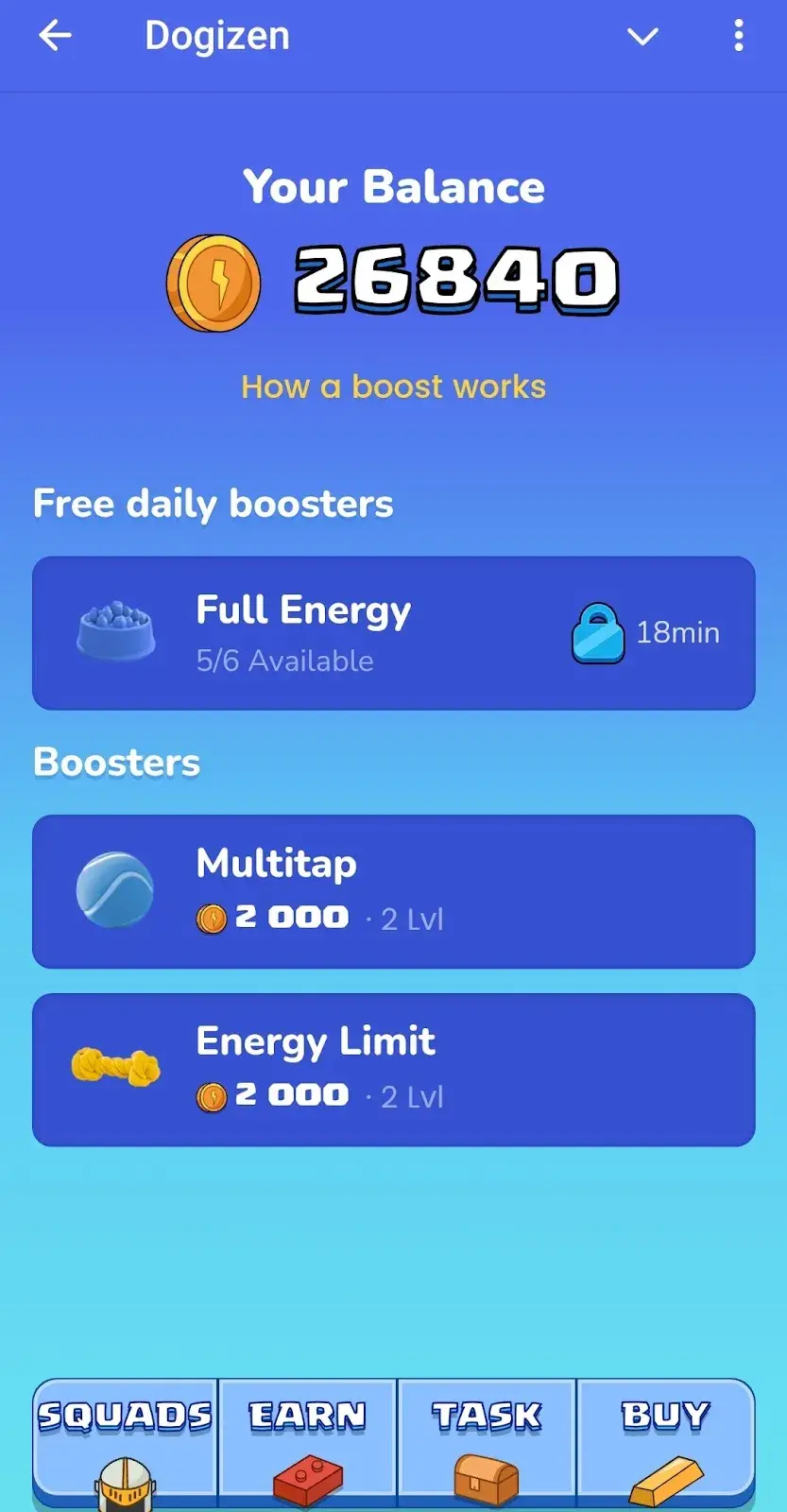Image resolution: width=787 pixels, height=1512 pixels.
Task: Switch to the Squads tab
Action: pyautogui.click(x=126, y=1445)
